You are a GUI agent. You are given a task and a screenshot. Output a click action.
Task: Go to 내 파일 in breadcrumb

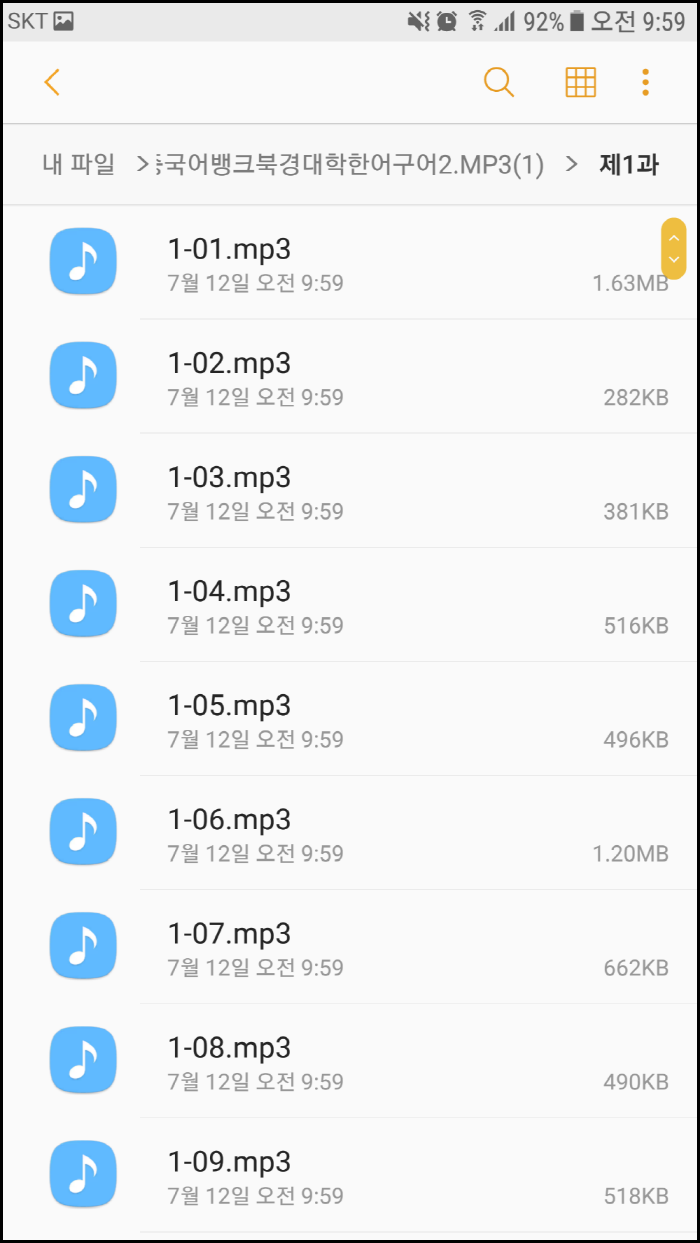(79, 164)
